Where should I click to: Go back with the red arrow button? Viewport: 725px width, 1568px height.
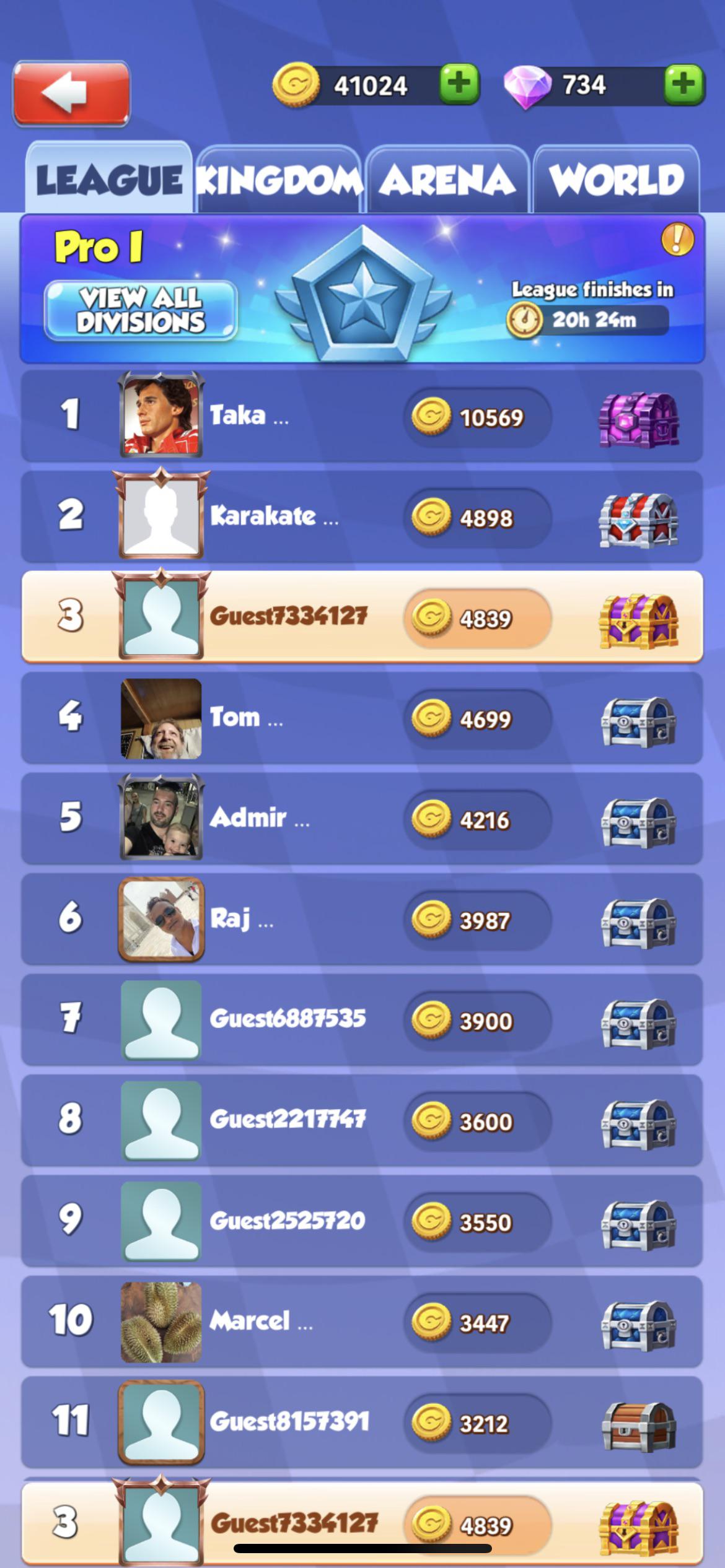(x=71, y=93)
